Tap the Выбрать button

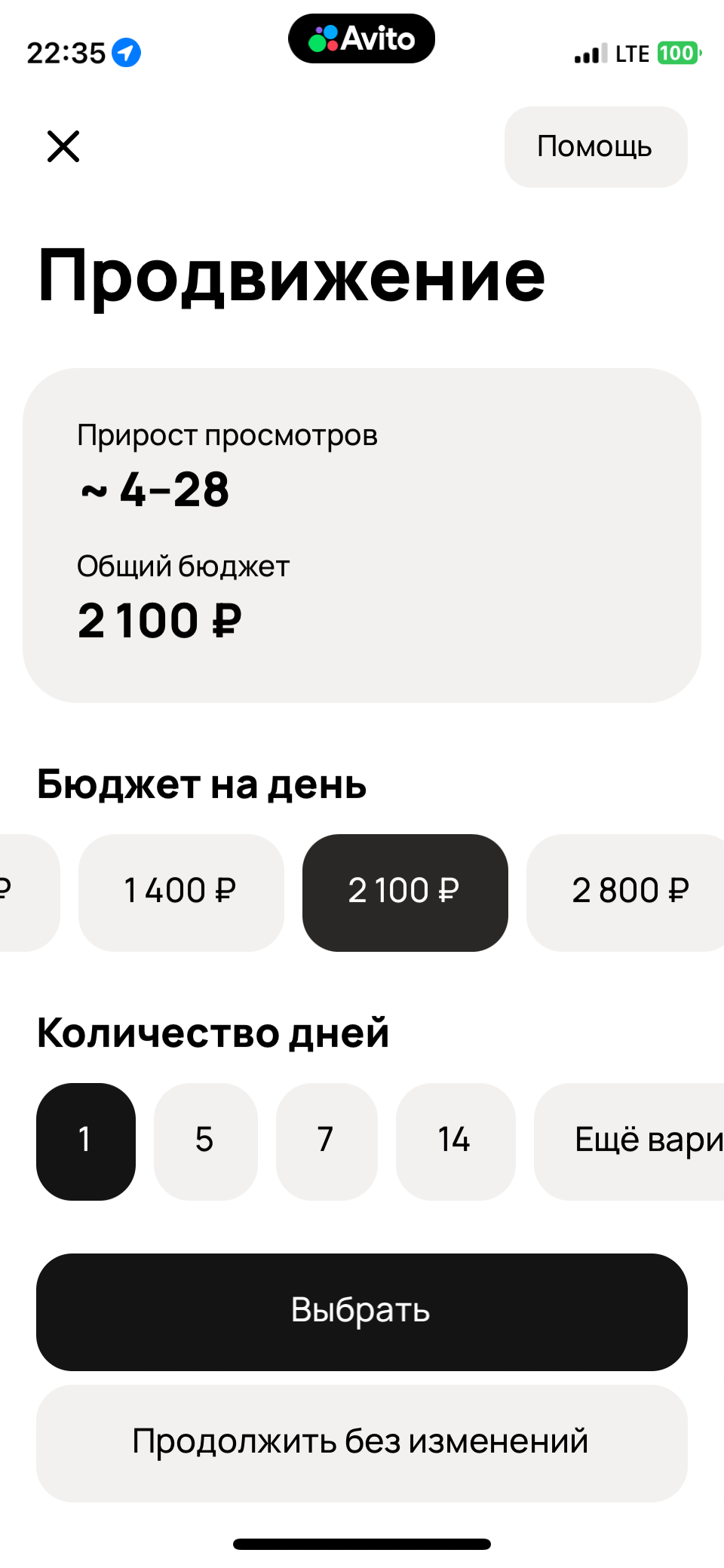click(x=362, y=1312)
